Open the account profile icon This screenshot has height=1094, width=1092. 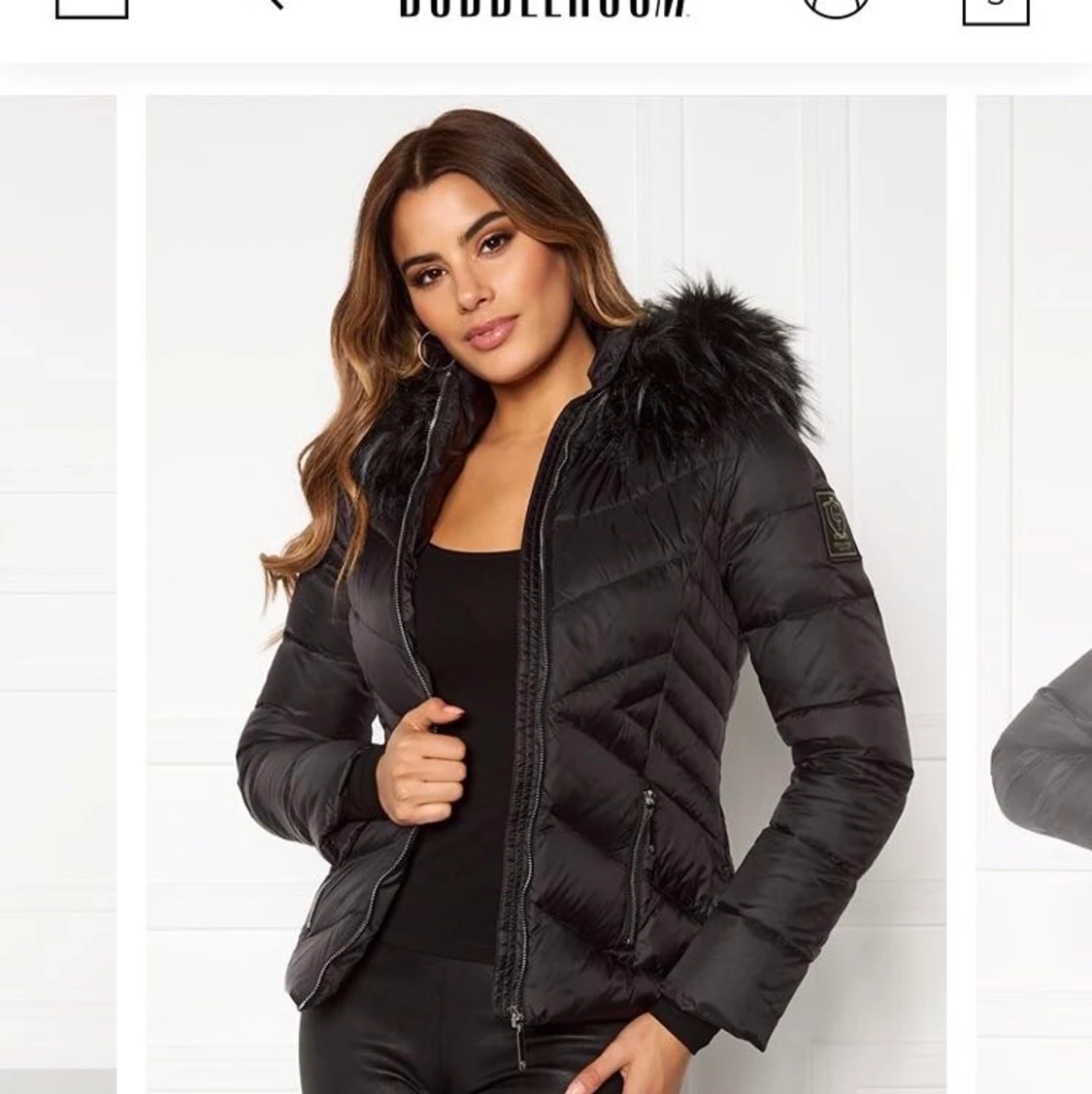pyautogui.click(x=835, y=8)
